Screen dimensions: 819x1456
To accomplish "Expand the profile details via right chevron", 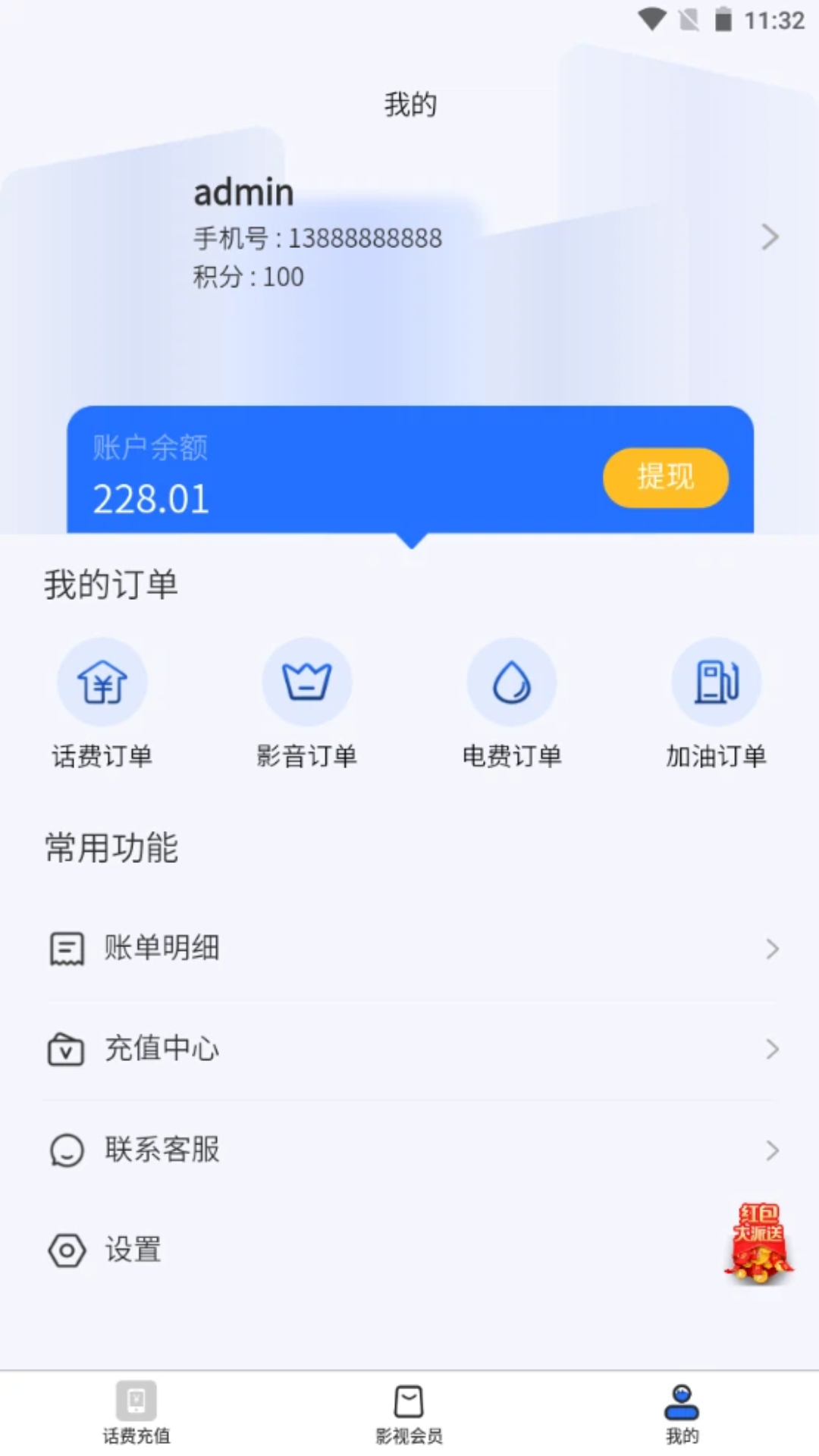I will point(770,237).
